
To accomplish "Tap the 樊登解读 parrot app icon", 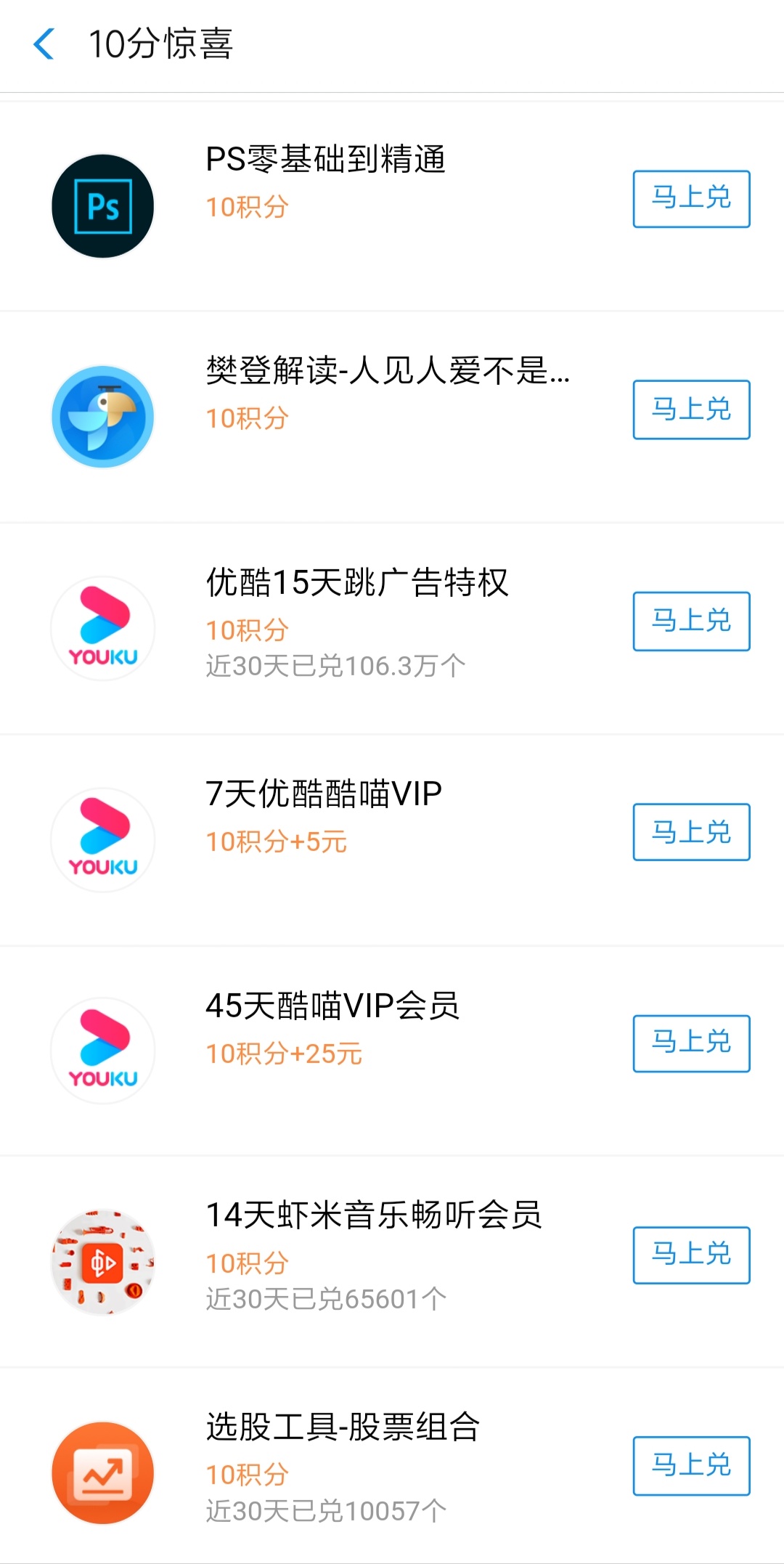I will point(102,416).
